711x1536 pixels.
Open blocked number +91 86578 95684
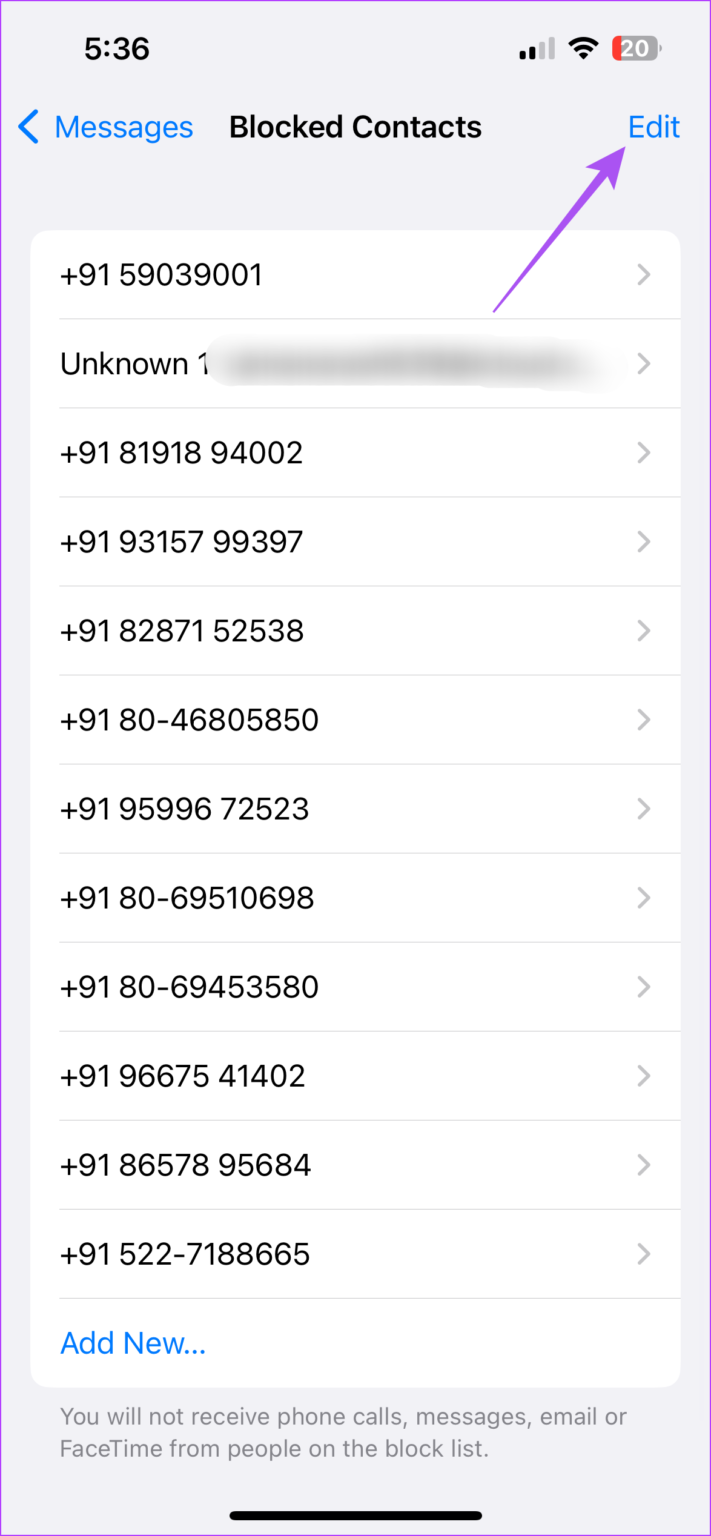point(355,1165)
